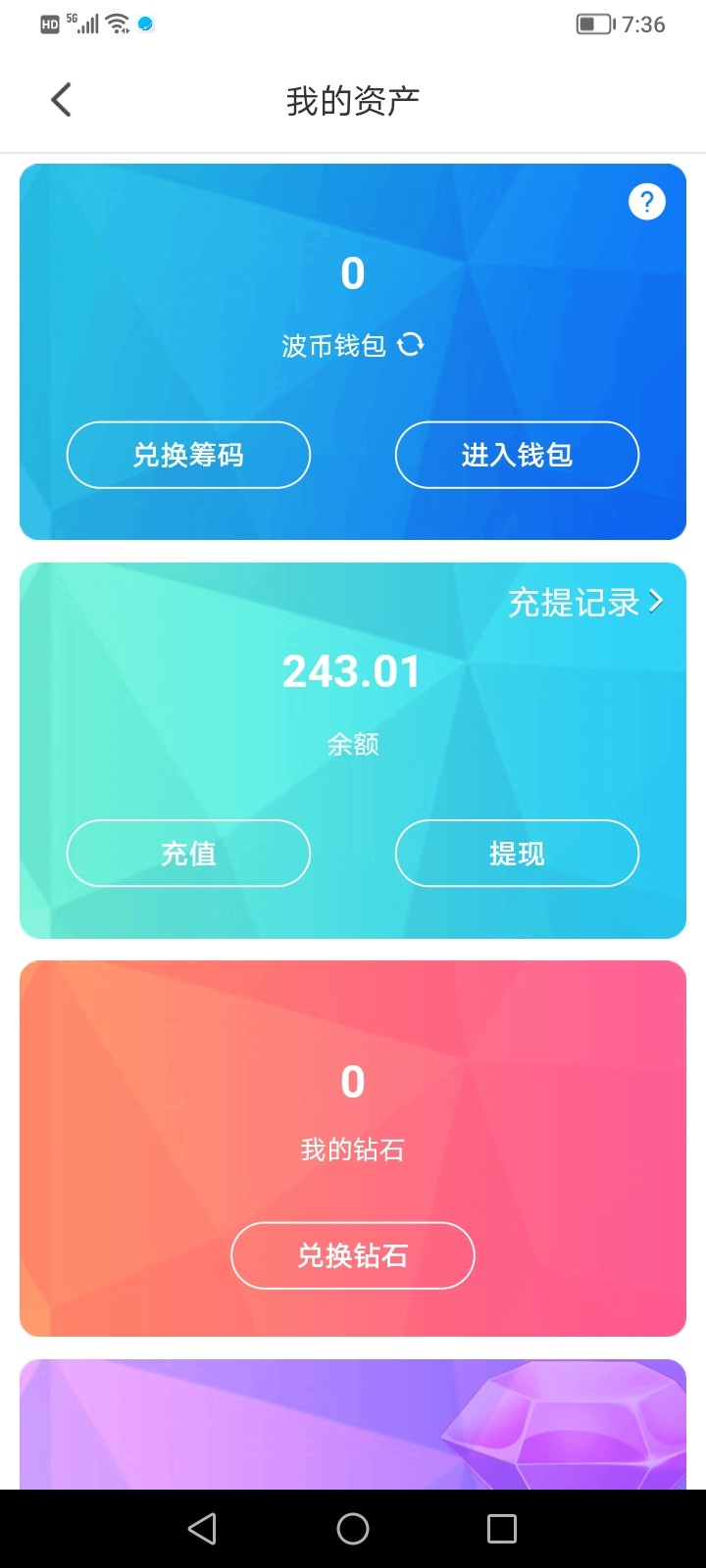Select the 余额 balance amount 243.01
The height and width of the screenshot is (1568, 706).
pyautogui.click(x=351, y=670)
